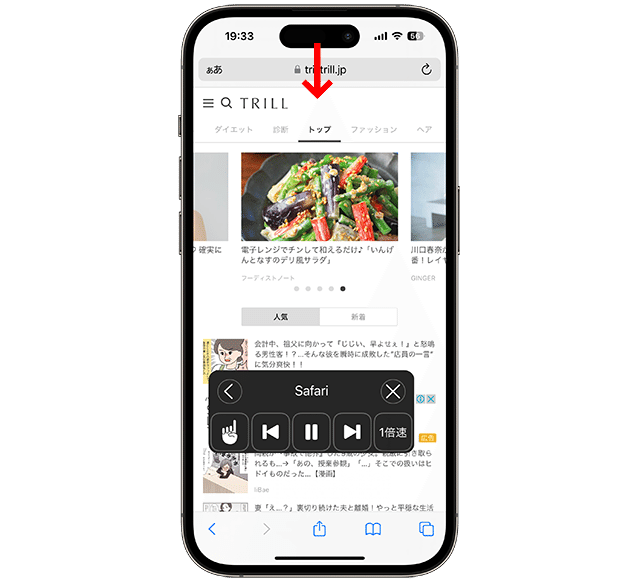Search on the TRILL site
This screenshot has width=640, height=582.
[x=227, y=103]
